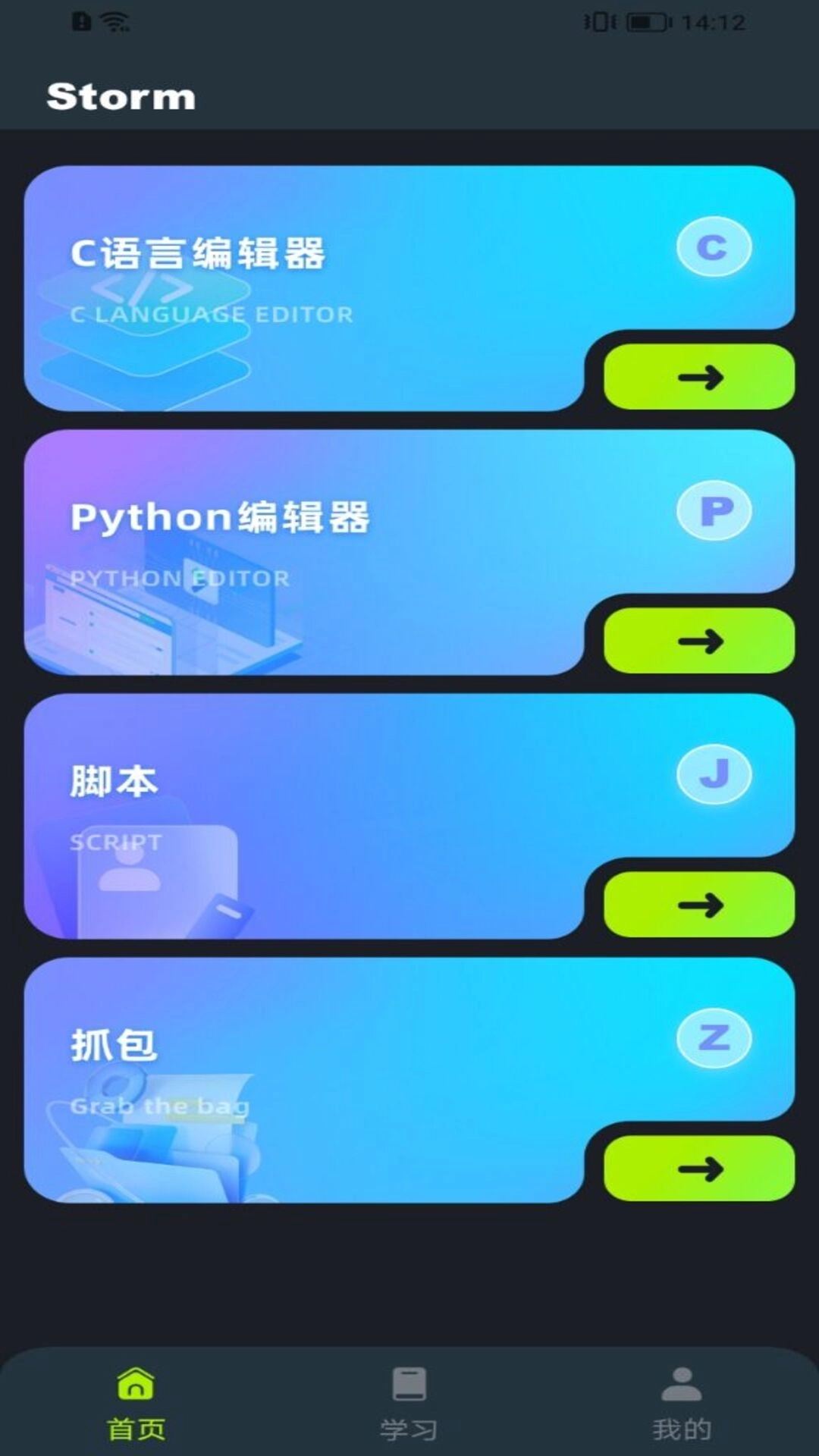Tap the green arrow under Python编辑器
Viewport: 819px width, 1456px height.
pyautogui.click(x=699, y=641)
